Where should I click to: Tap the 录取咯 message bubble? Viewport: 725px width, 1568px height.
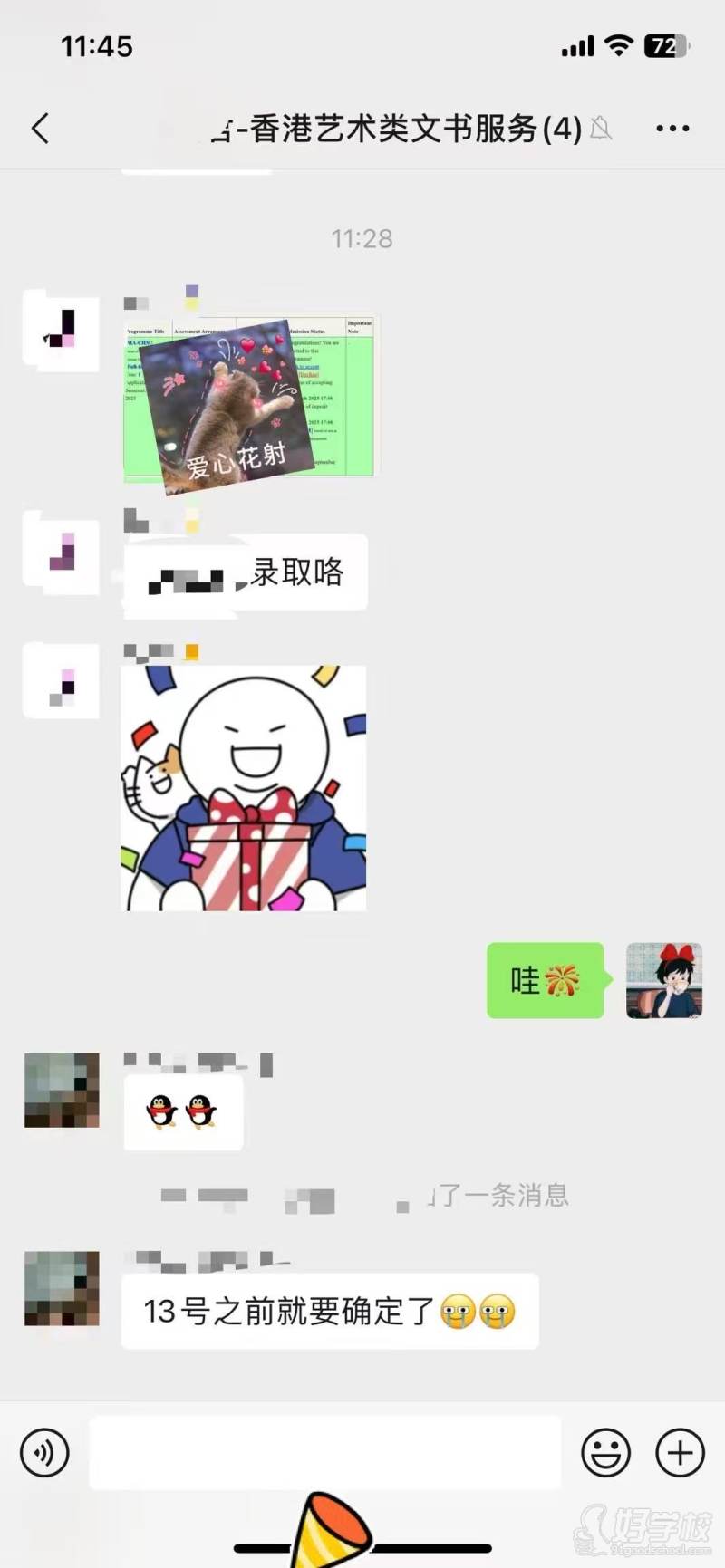coord(245,572)
